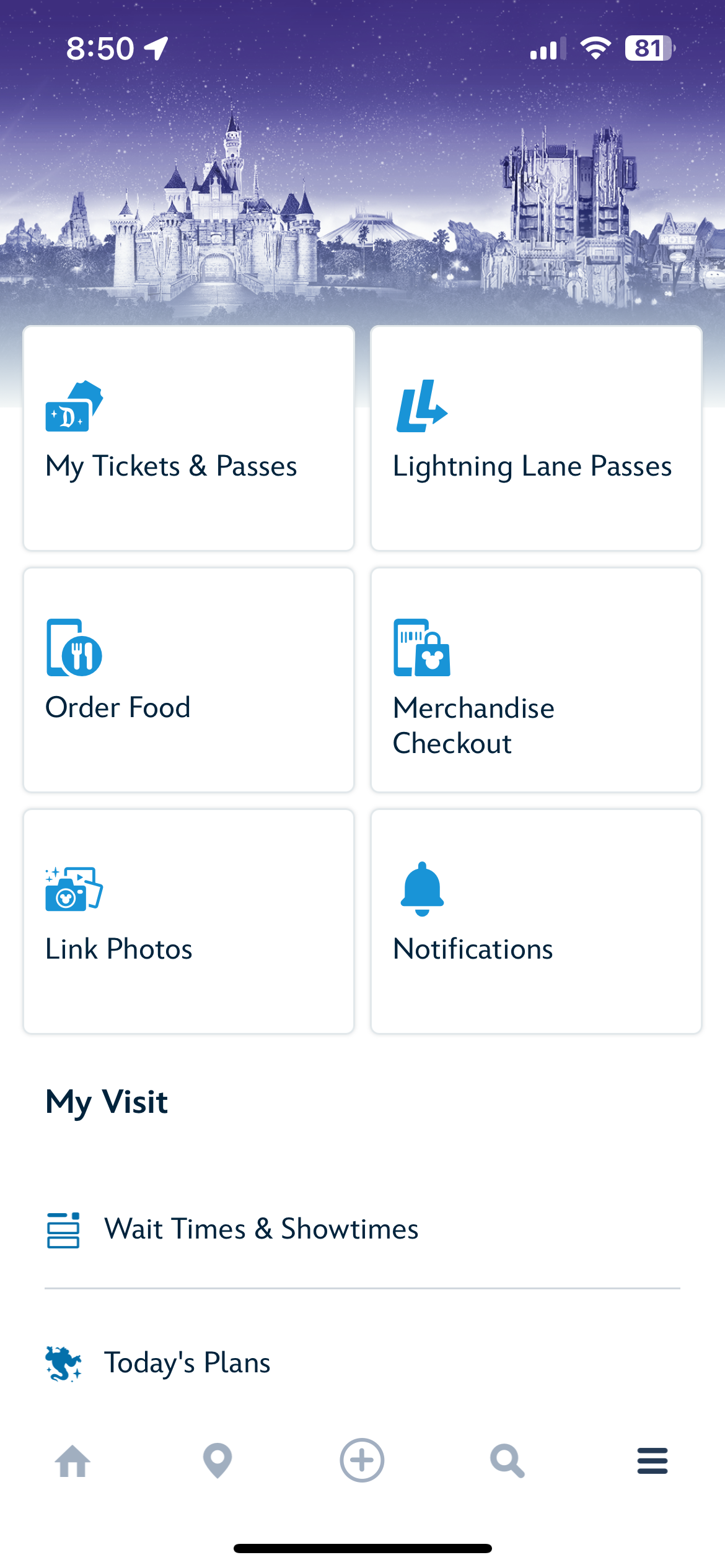725x1568 pixels.
Task: Go to the home tab
Action: point(72,1461)
